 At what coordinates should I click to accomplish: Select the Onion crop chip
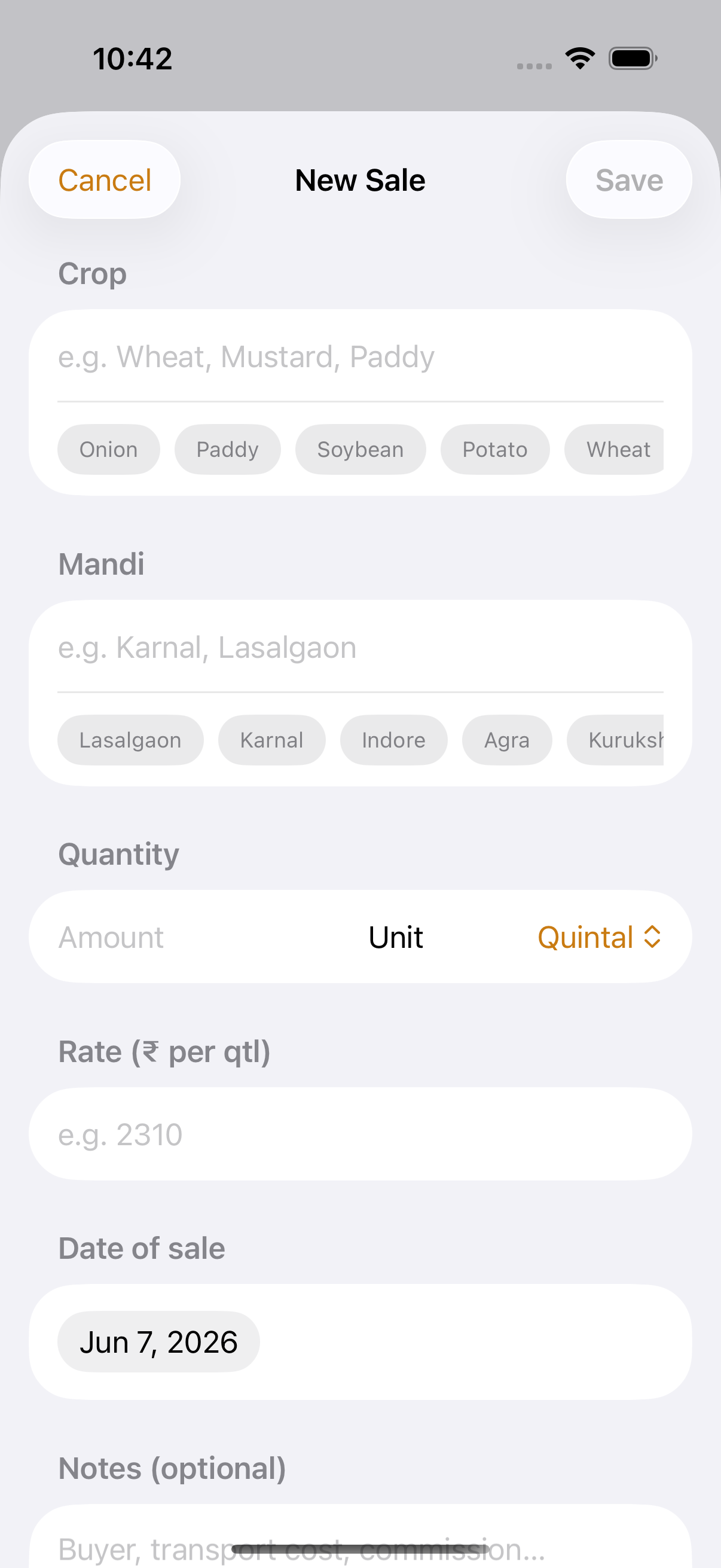(109, 449)
